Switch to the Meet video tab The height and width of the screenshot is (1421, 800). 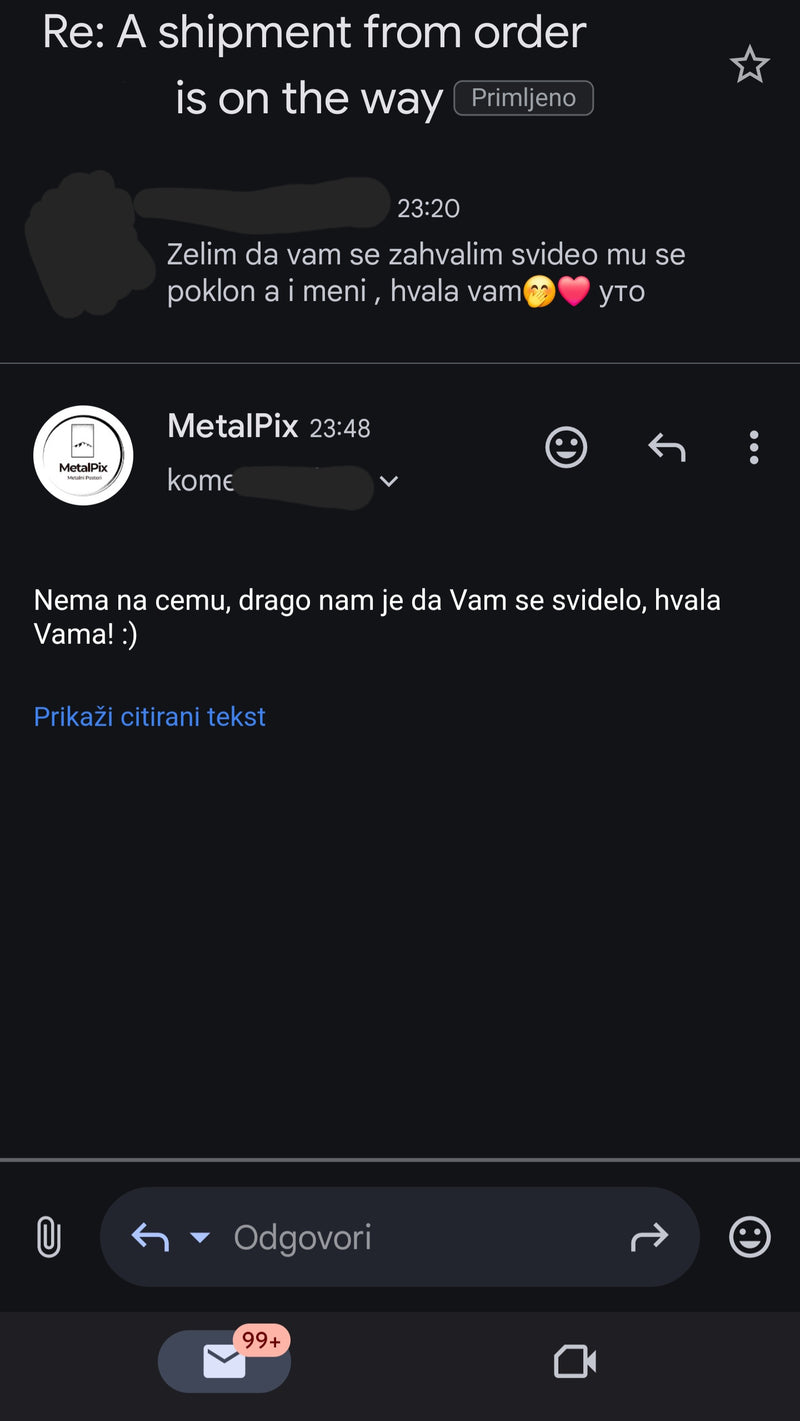click(x=575, y=1361)
